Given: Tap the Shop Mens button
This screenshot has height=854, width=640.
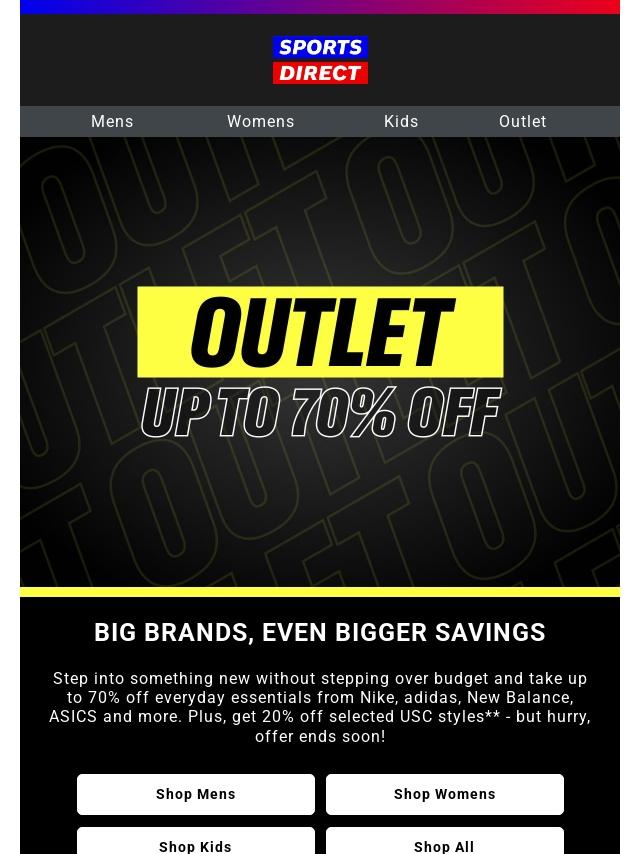Looking at the screenshot, I should click(x=196, y=794).
